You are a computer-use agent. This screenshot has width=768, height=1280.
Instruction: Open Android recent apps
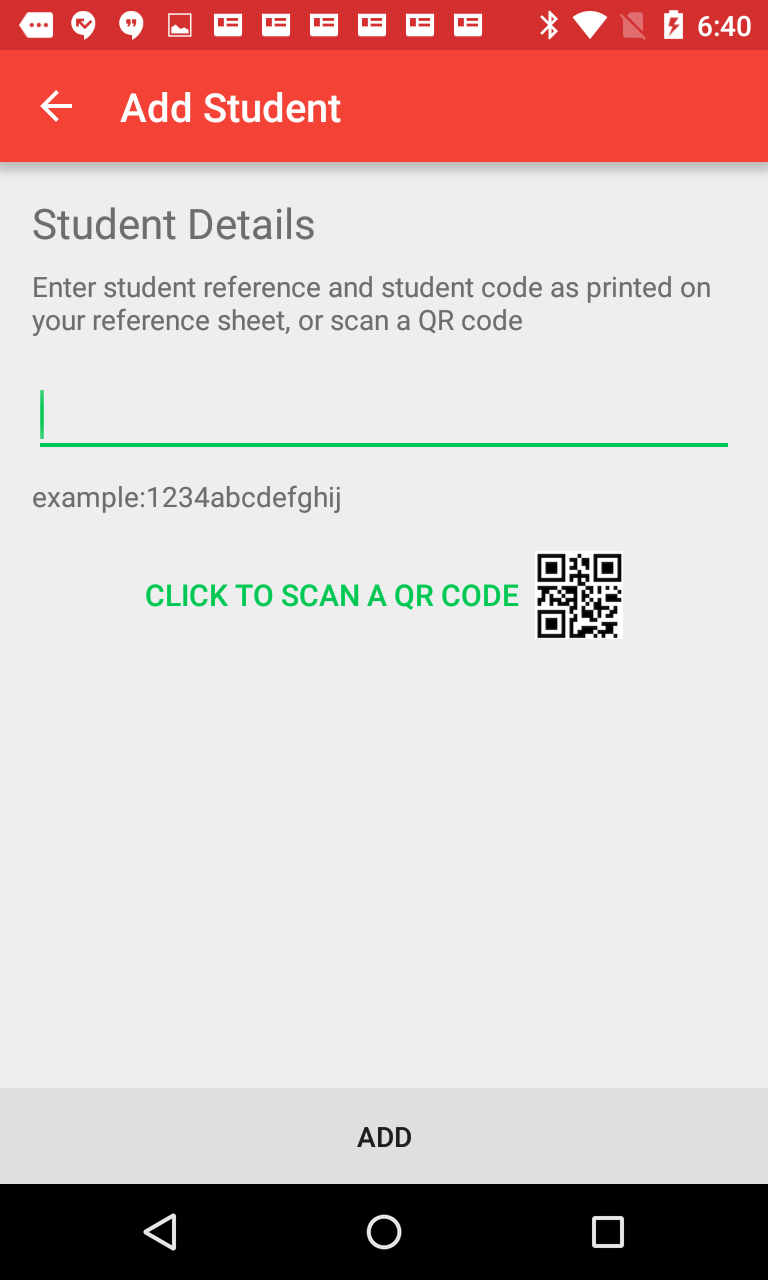(607, 1232)
